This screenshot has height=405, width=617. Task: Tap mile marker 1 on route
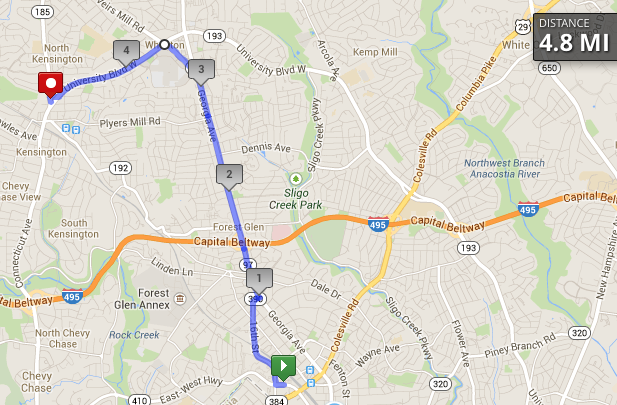click(258, 278)
